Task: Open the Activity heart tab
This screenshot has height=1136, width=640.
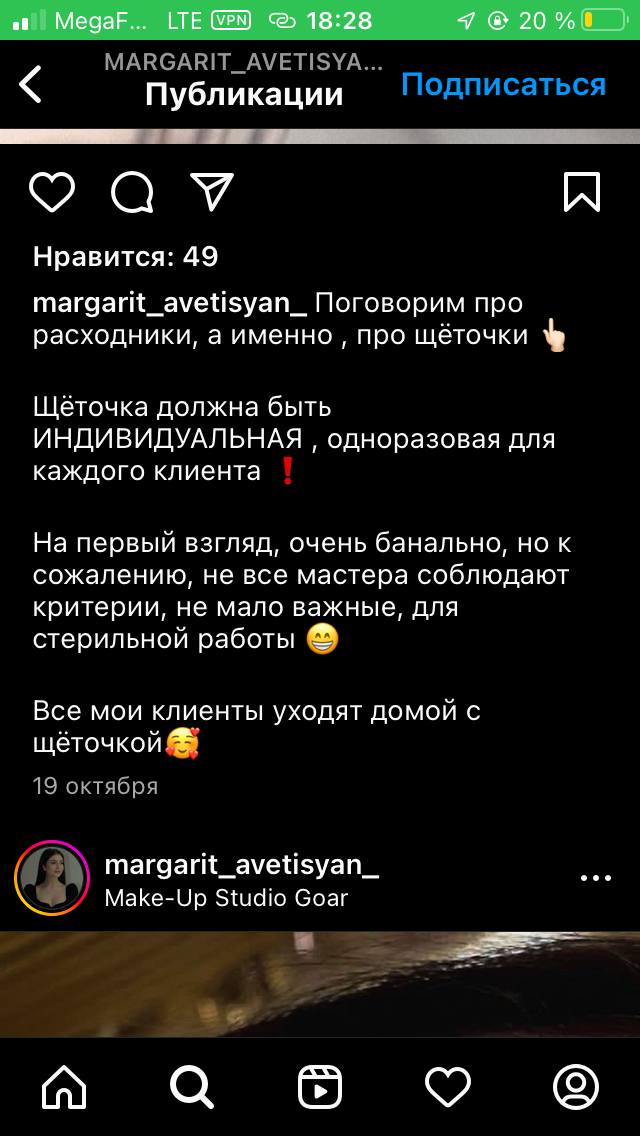Action: click(x=448, y=1087)
